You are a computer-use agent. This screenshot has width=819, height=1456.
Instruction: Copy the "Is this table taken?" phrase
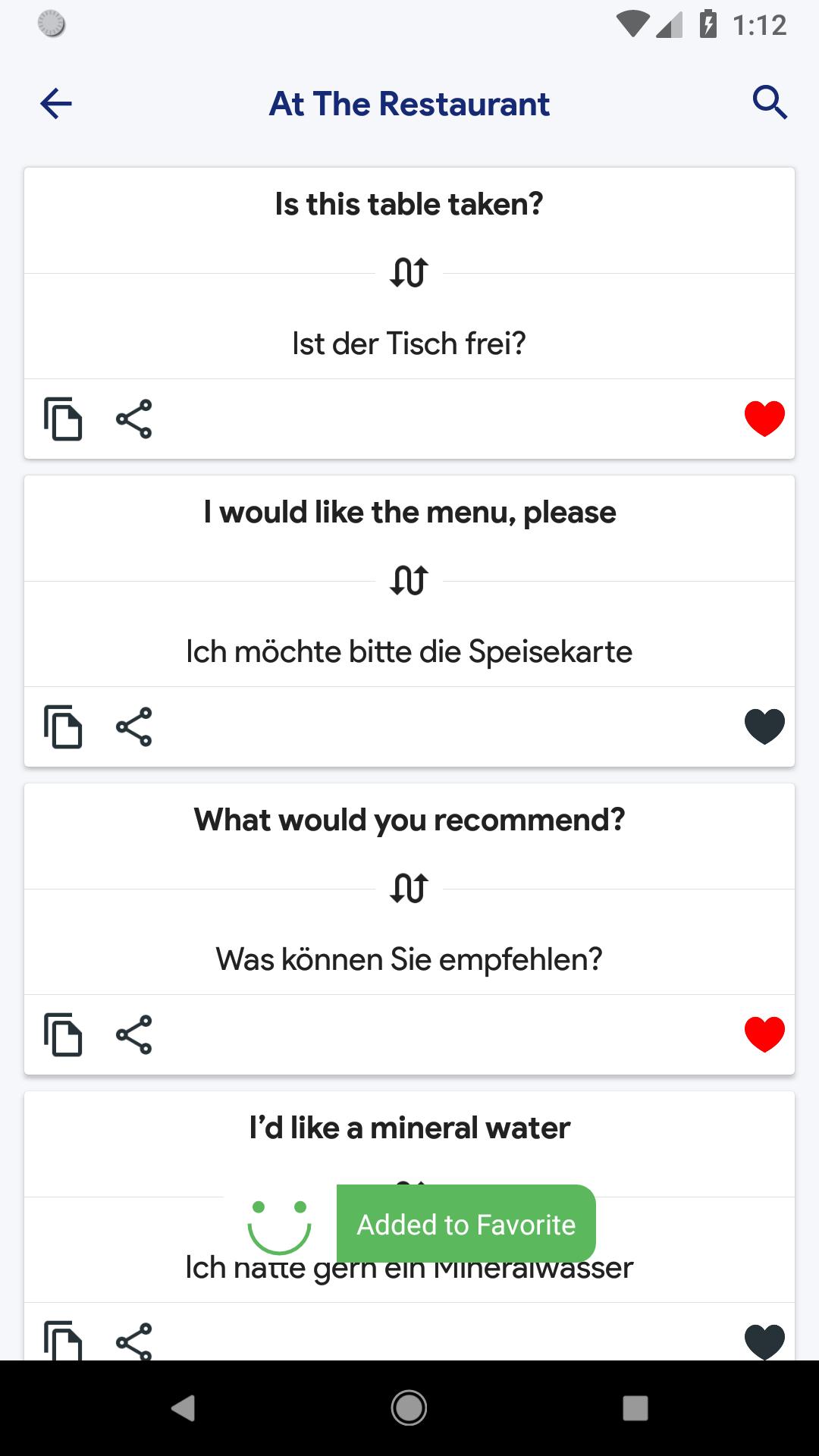pyautogui.click(x=63, y=419)
